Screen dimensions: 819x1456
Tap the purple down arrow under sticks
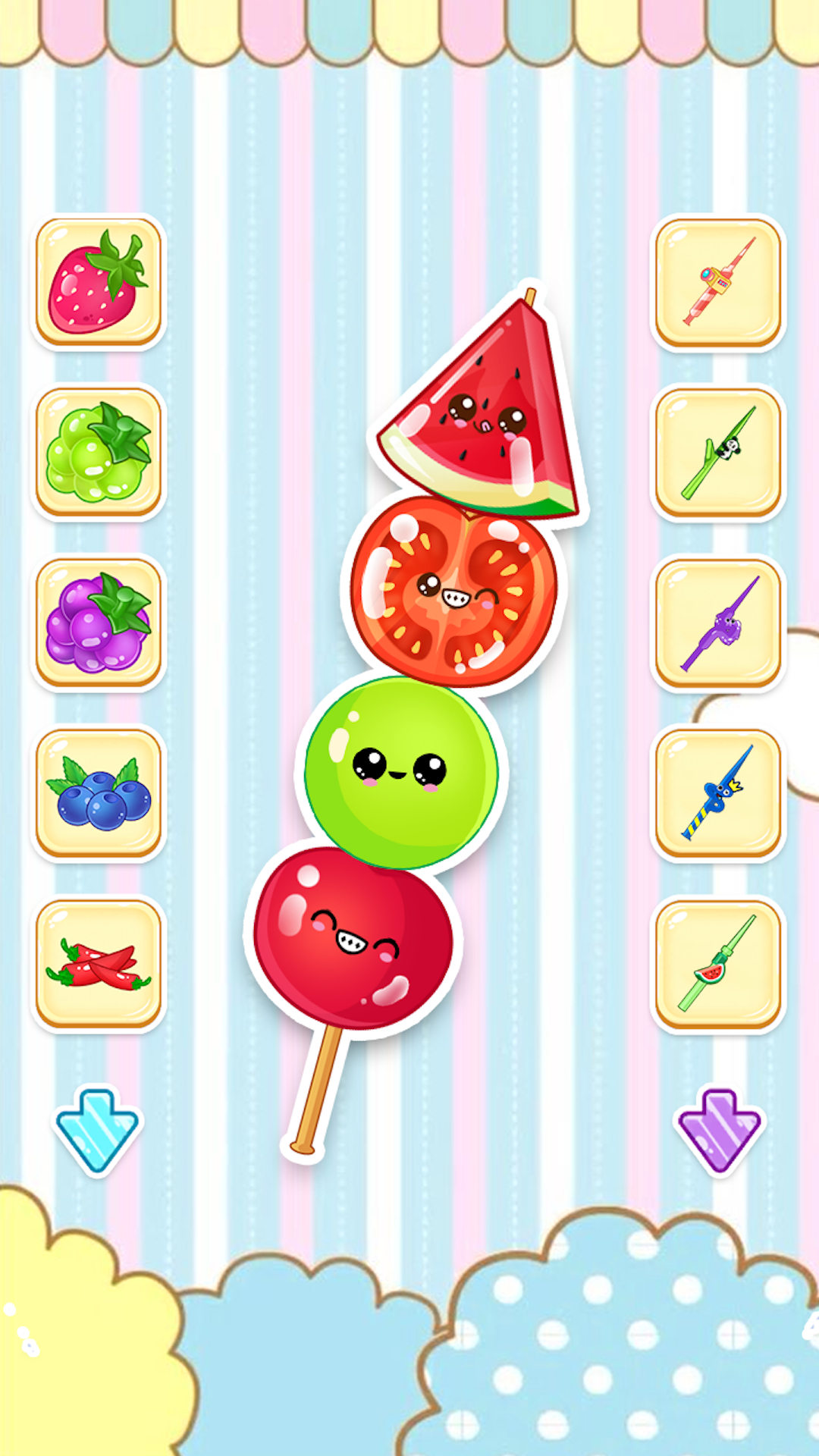718,1131
